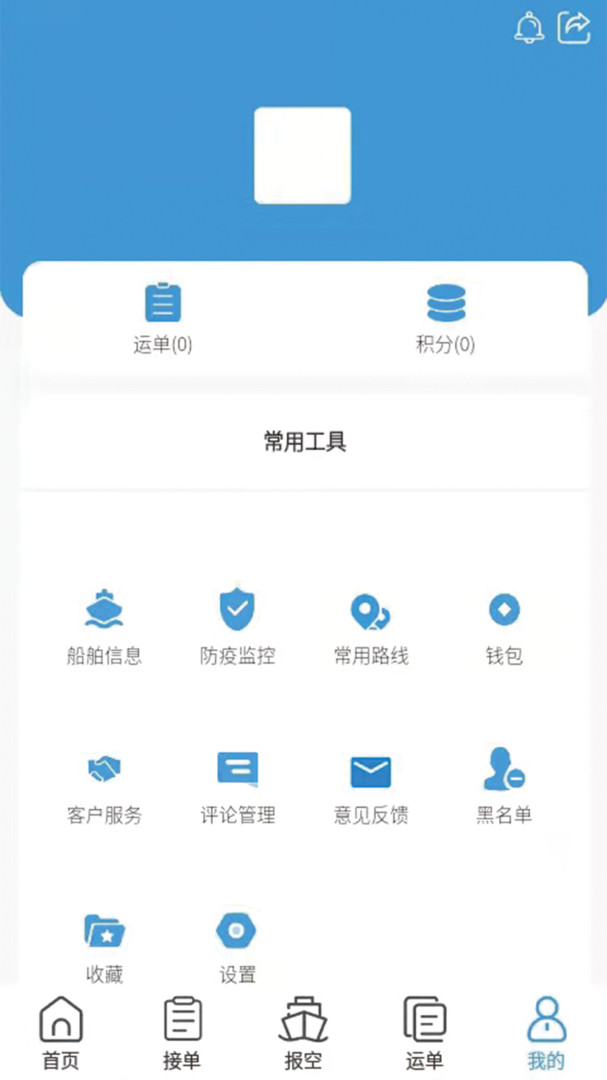Screen dimensions: 607x1080
Task: Tap the profile avatar picture
Action: 302,156
